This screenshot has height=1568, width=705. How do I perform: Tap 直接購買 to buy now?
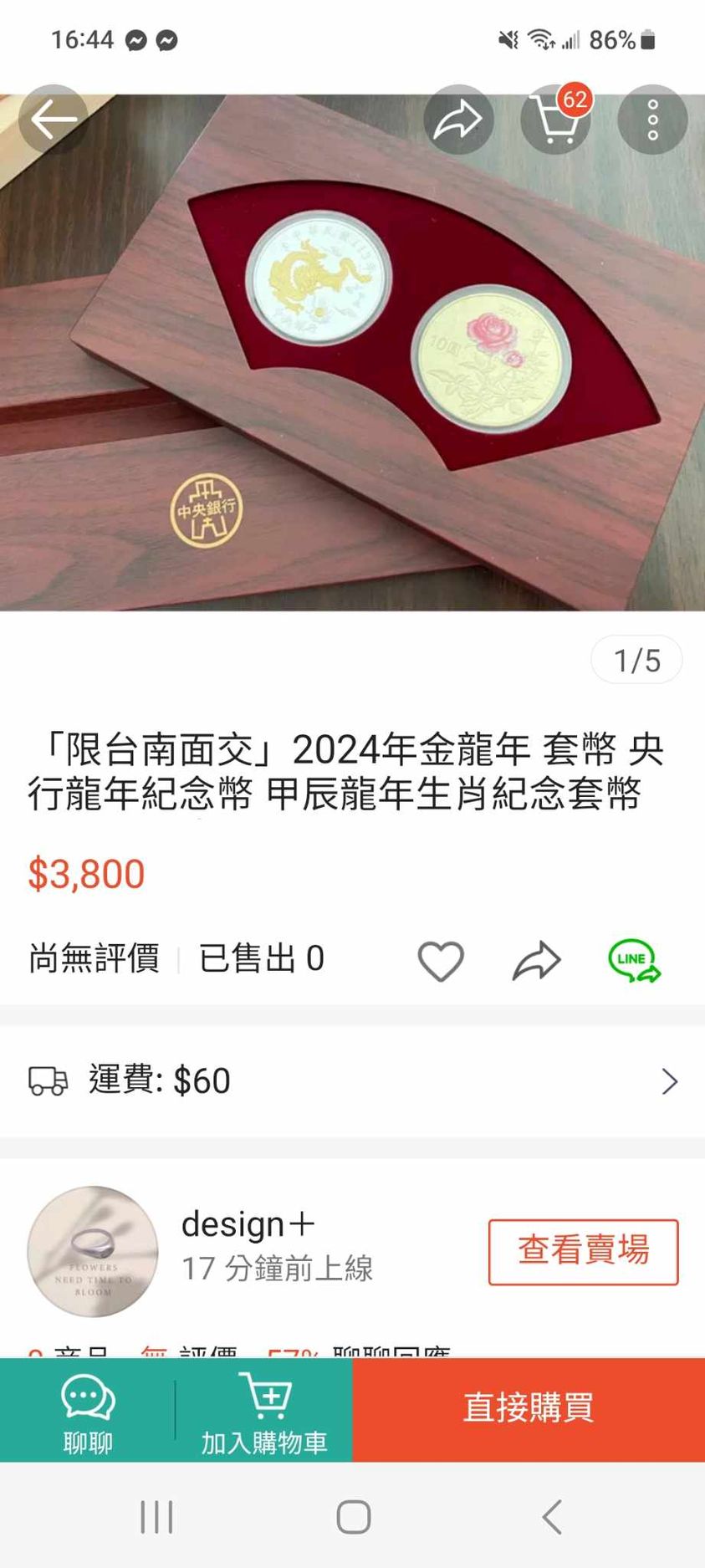[x=529, y=1409]
